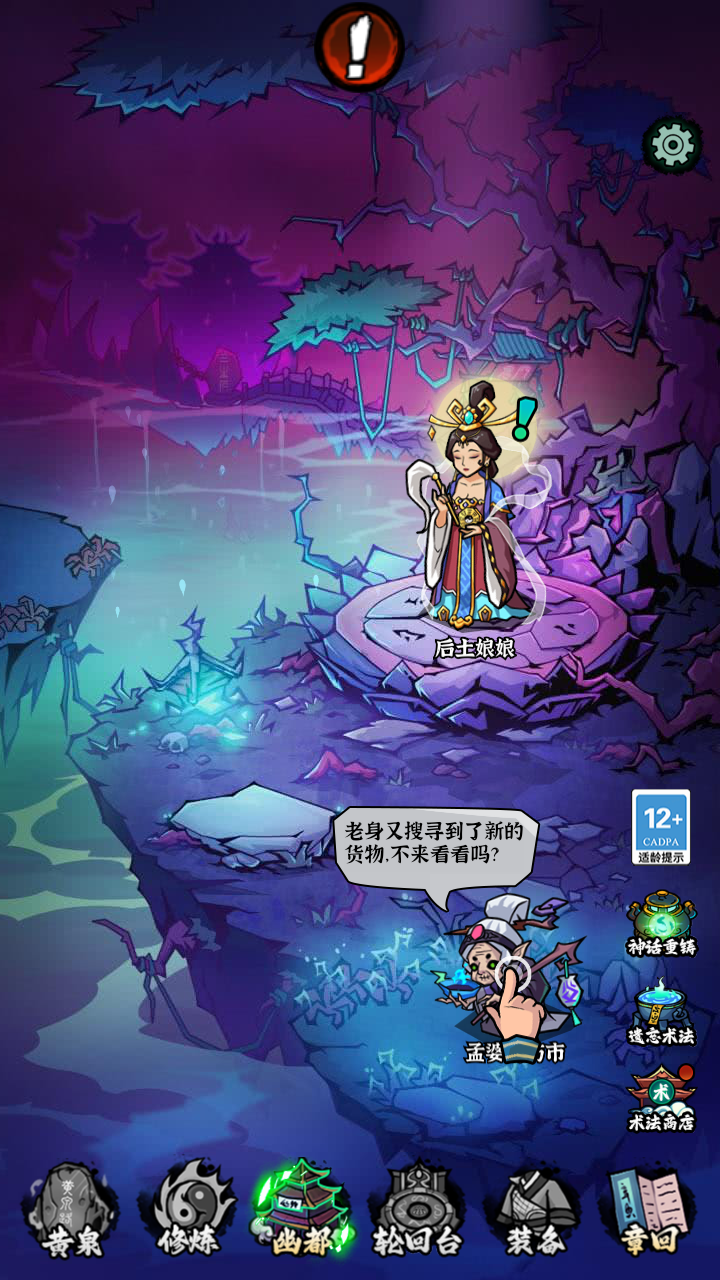Select the 幽都 tab
Viewport: 720px width, 1280px height.
click(x=301, y=1210)
